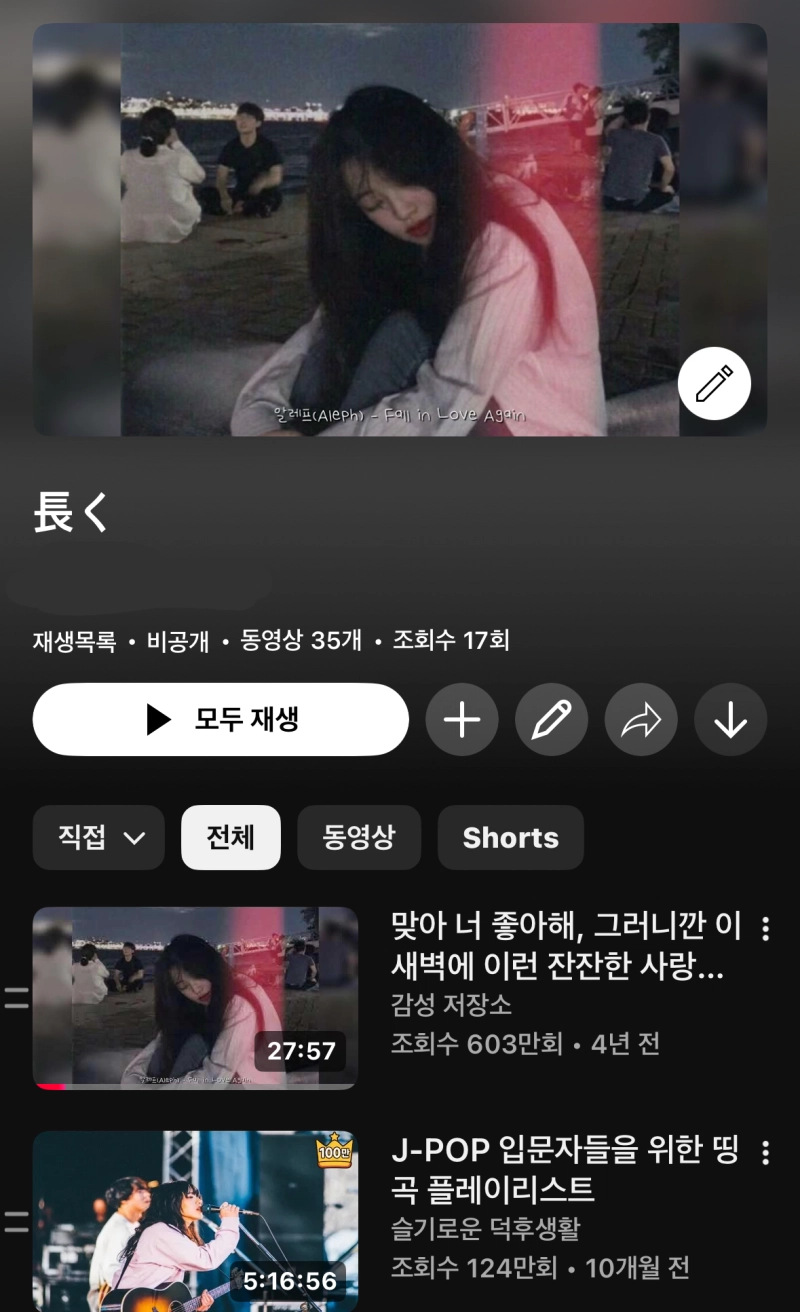Open more options for the J-POP video
Screen dimensions: 800x1312
(x=765, y=1152)
